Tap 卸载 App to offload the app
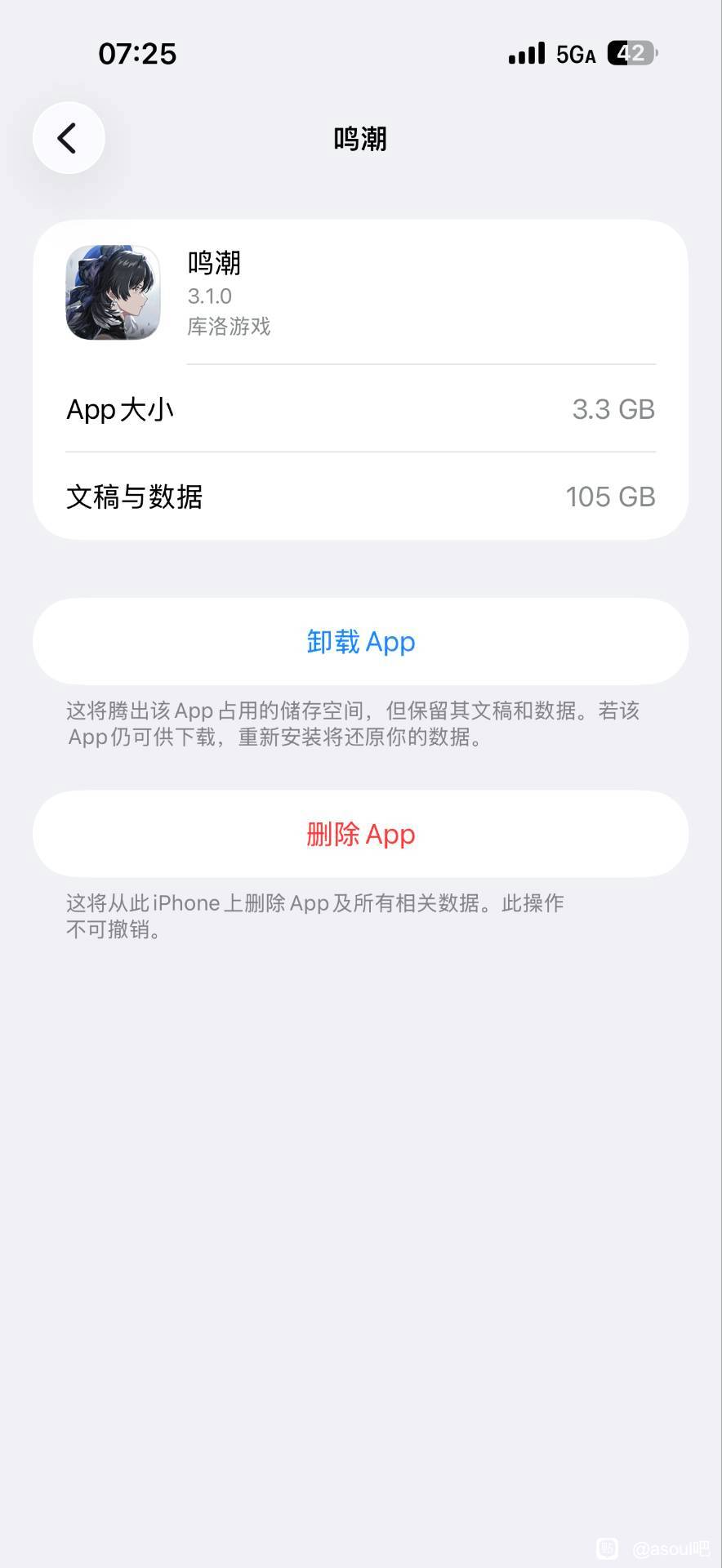Image resolution: width=722 pixels, height=1568 pixels. [360, 642]
